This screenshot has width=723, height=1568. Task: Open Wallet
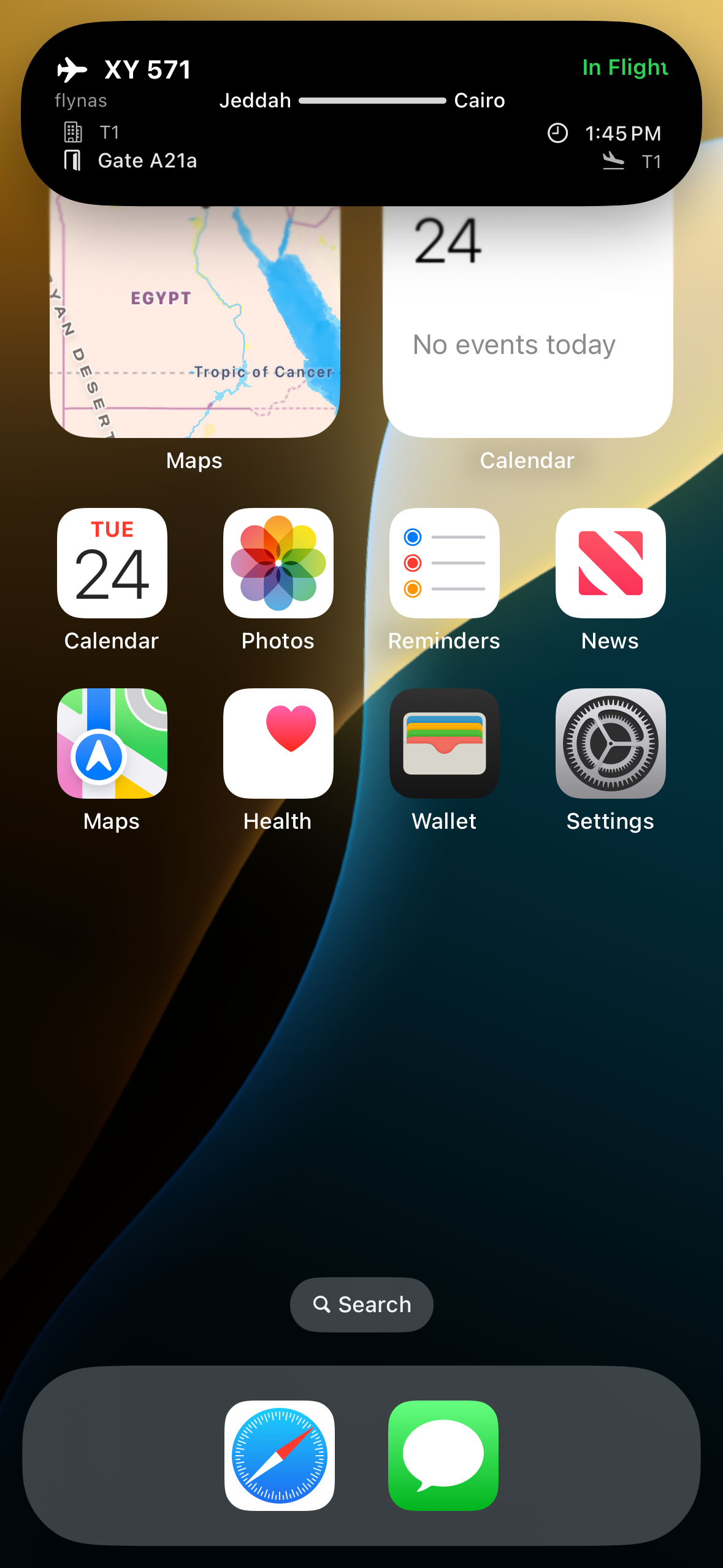point(445,744)
